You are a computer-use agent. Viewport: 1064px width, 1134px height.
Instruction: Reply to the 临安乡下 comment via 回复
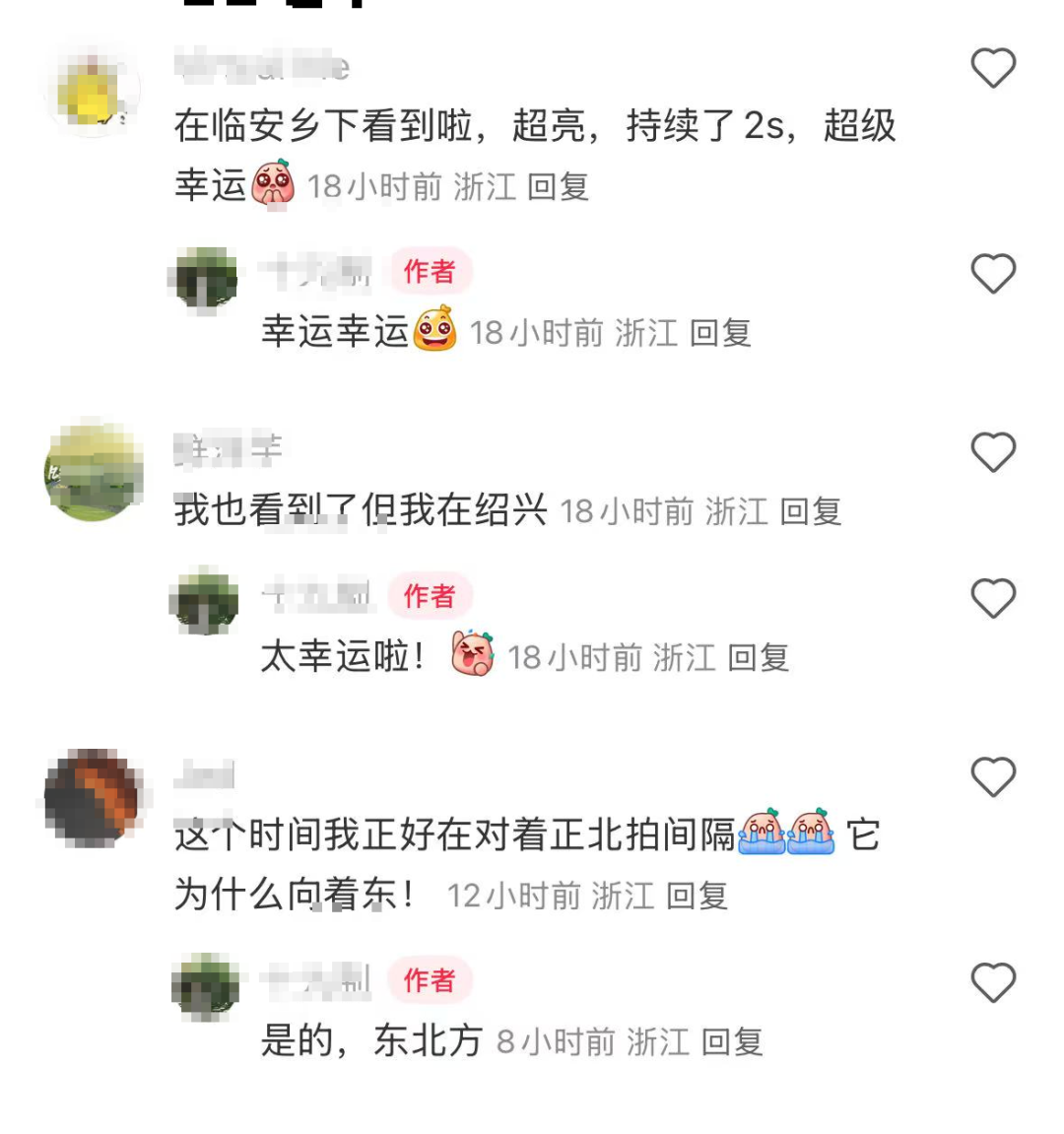pyautogui.click(x=558, y=186)
